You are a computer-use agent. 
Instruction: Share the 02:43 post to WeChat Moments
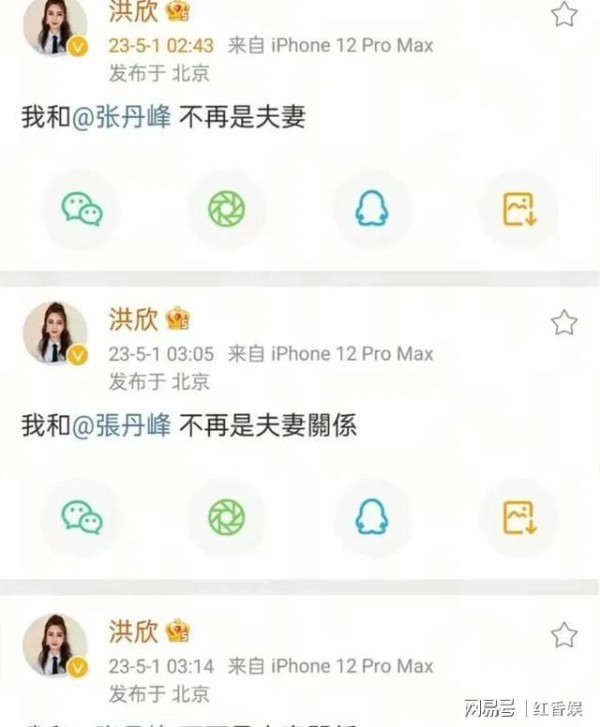point(226,208)
